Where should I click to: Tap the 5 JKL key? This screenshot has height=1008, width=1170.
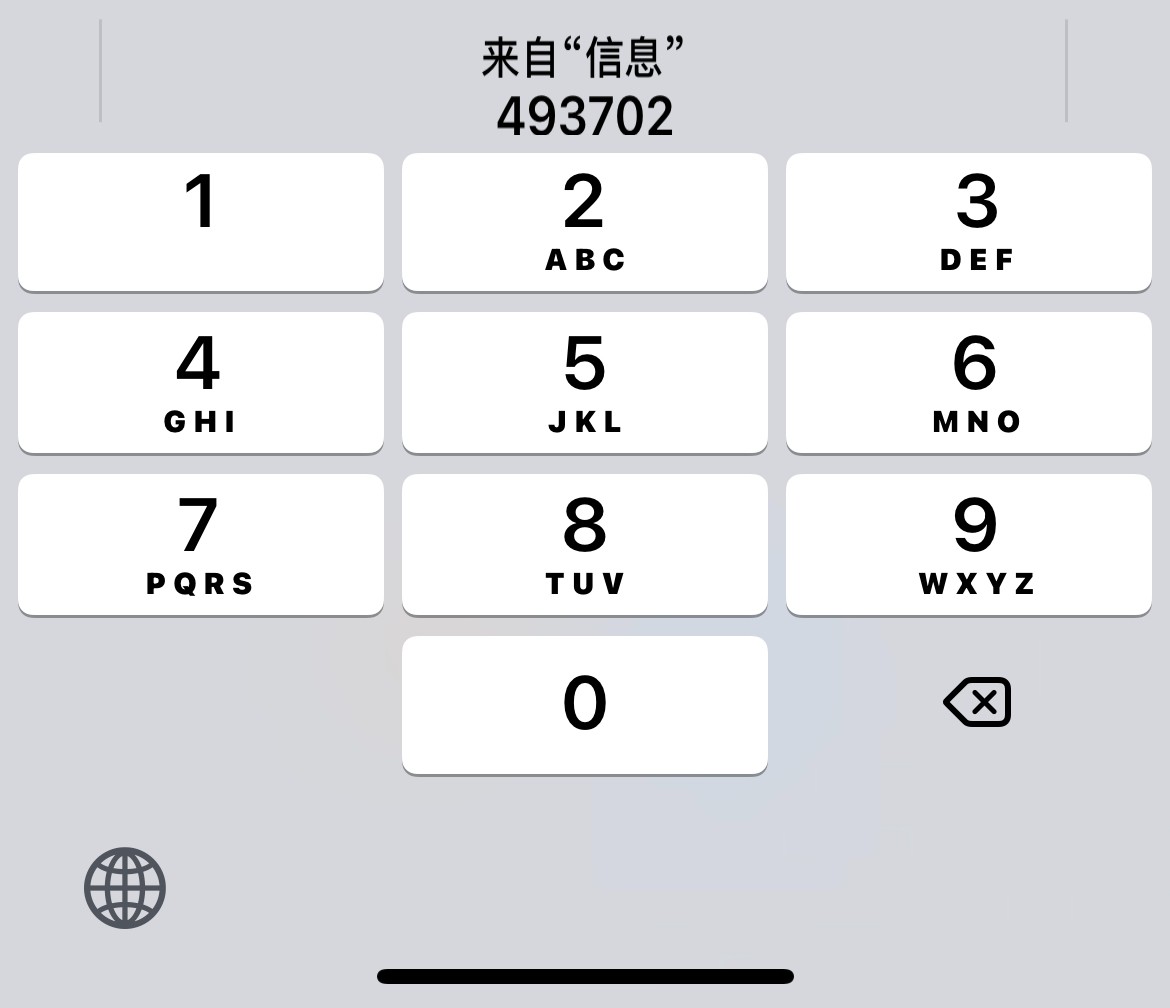point(584,382)
